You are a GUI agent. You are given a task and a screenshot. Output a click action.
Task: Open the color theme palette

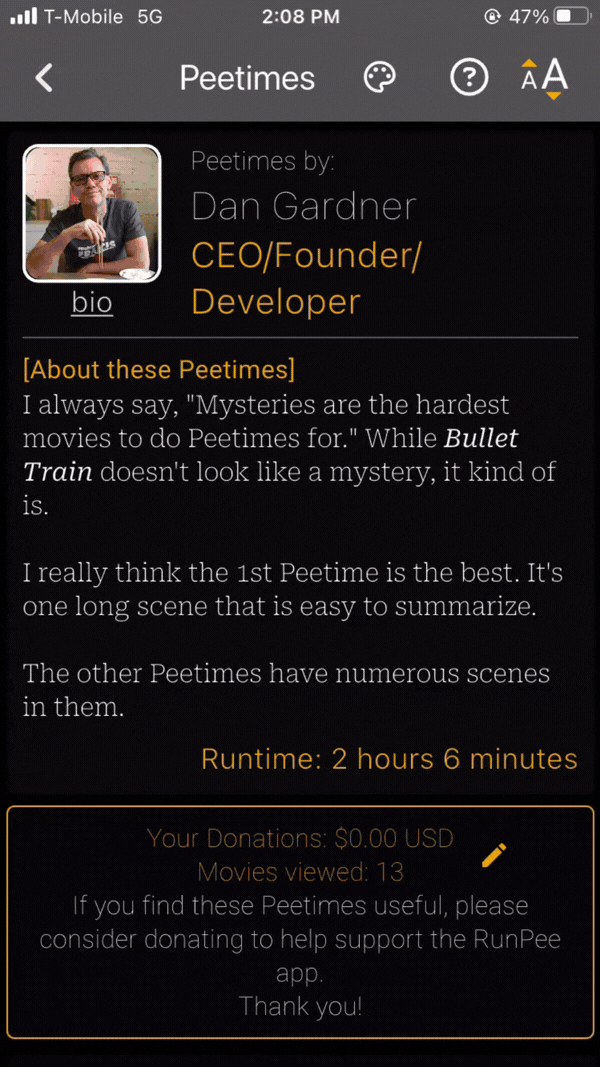(x=379, y=78)
